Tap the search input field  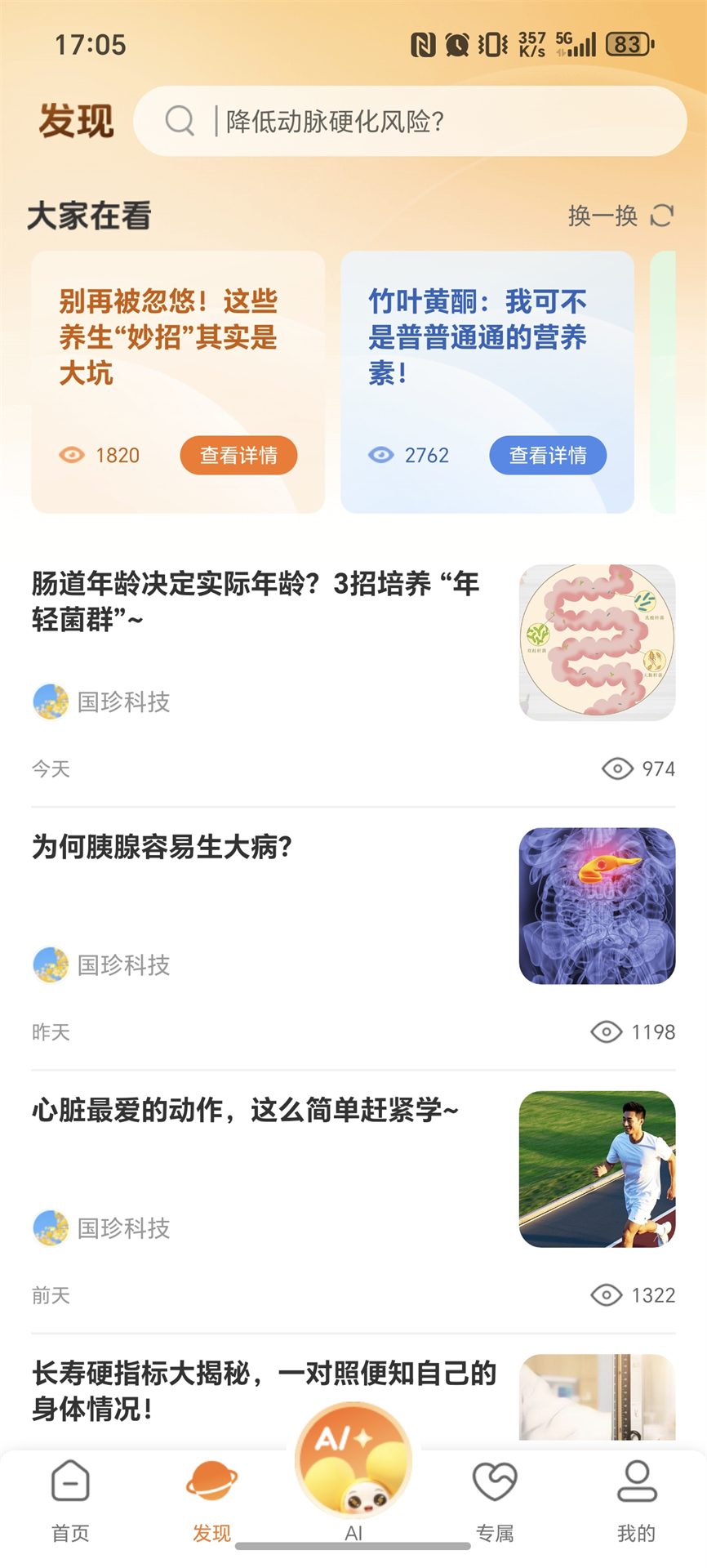click(x=408, y=121)
